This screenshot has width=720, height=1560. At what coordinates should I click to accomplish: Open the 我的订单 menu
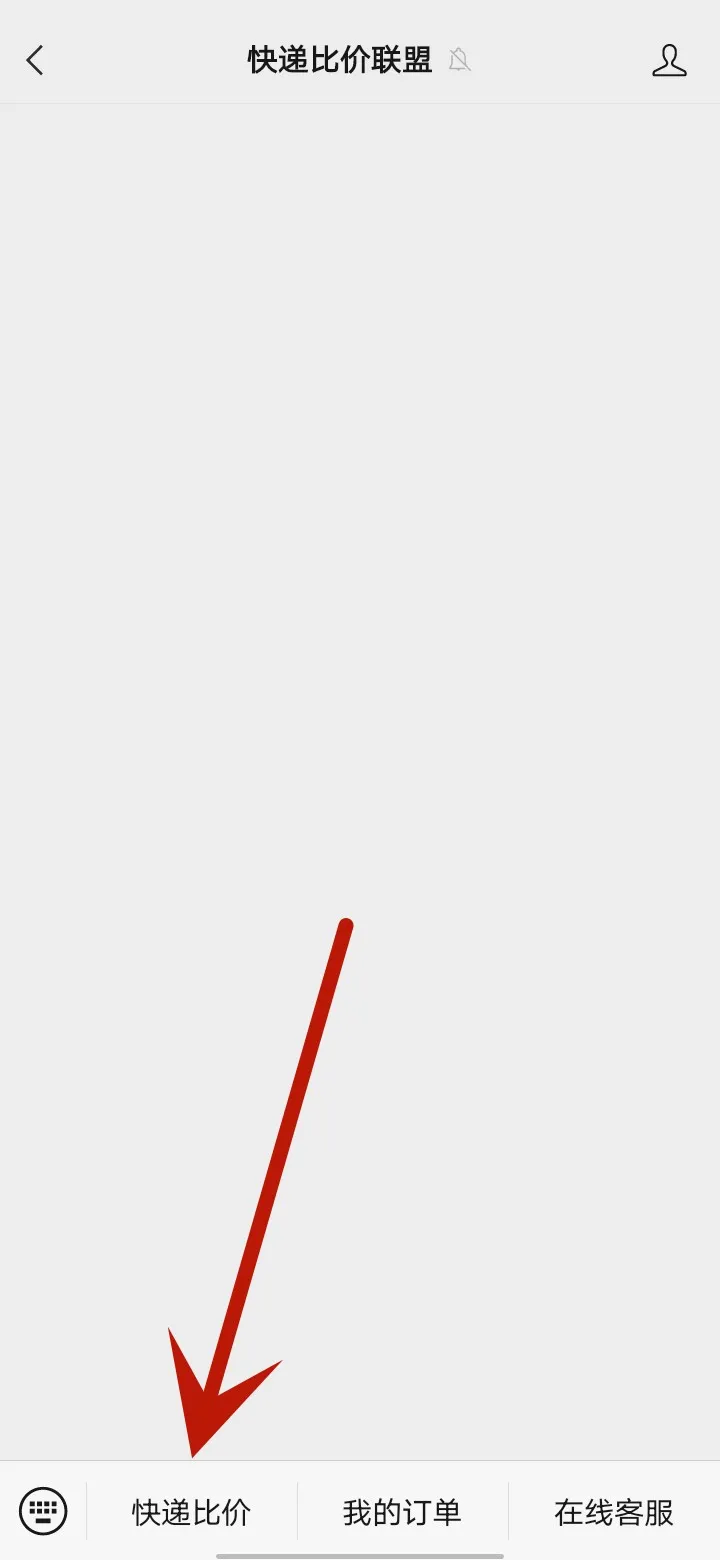(403, 1512)
